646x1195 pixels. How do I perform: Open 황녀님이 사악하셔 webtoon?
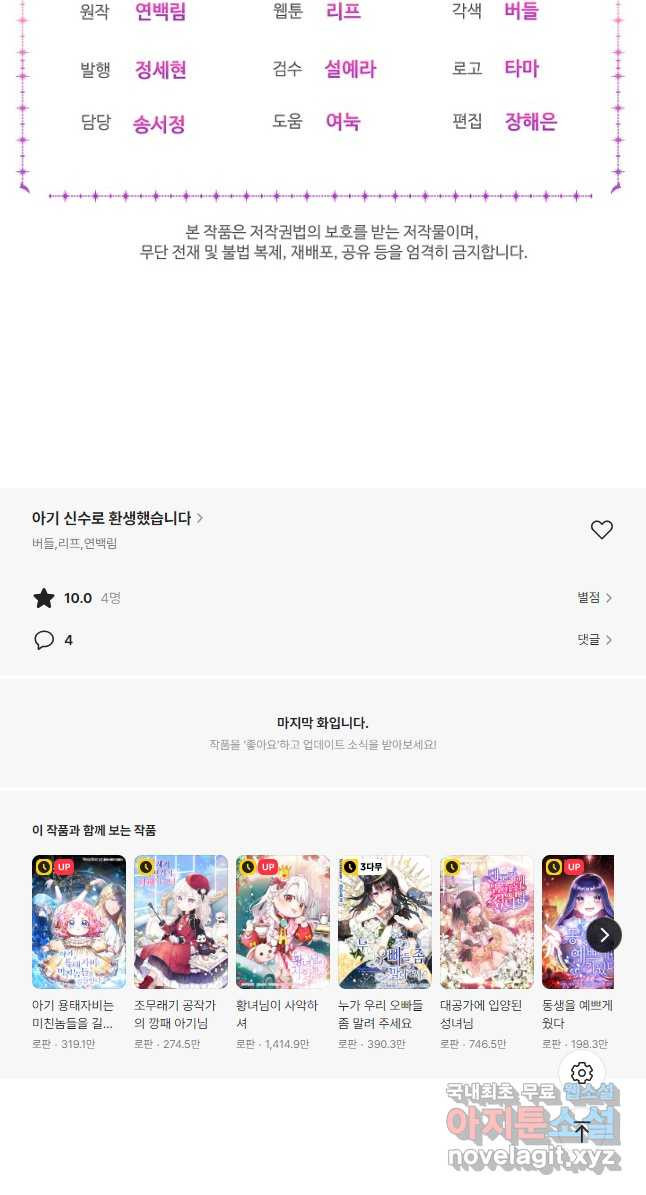tap(283, 922)
